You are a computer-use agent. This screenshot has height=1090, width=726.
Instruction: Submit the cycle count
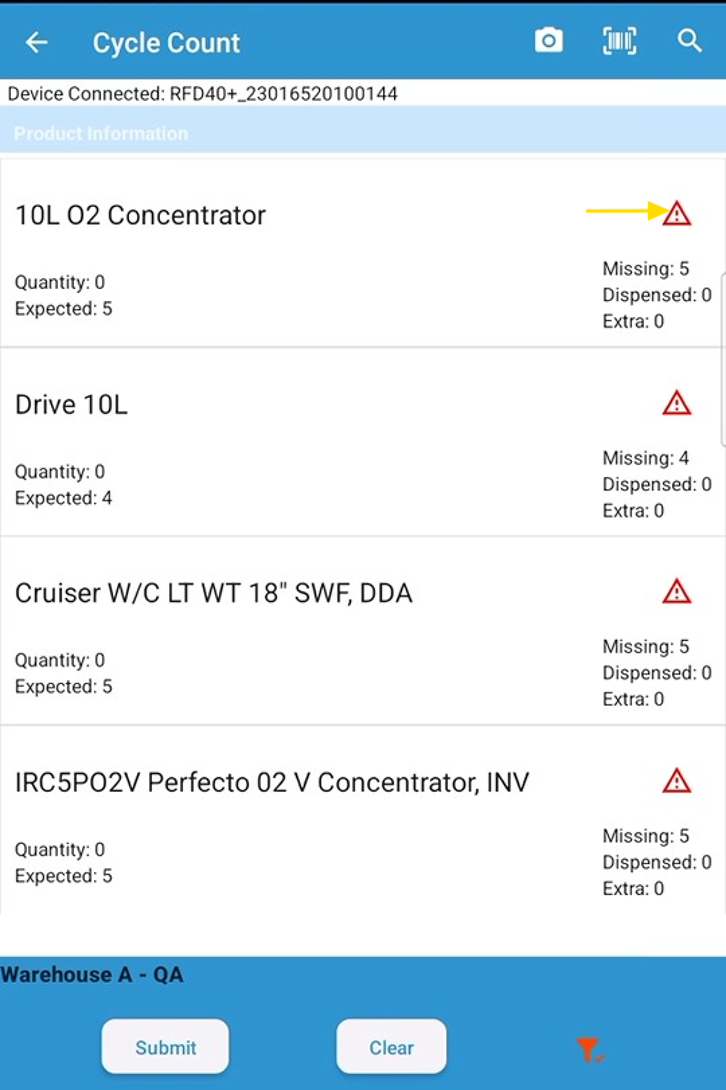(x=165, y=1047)
